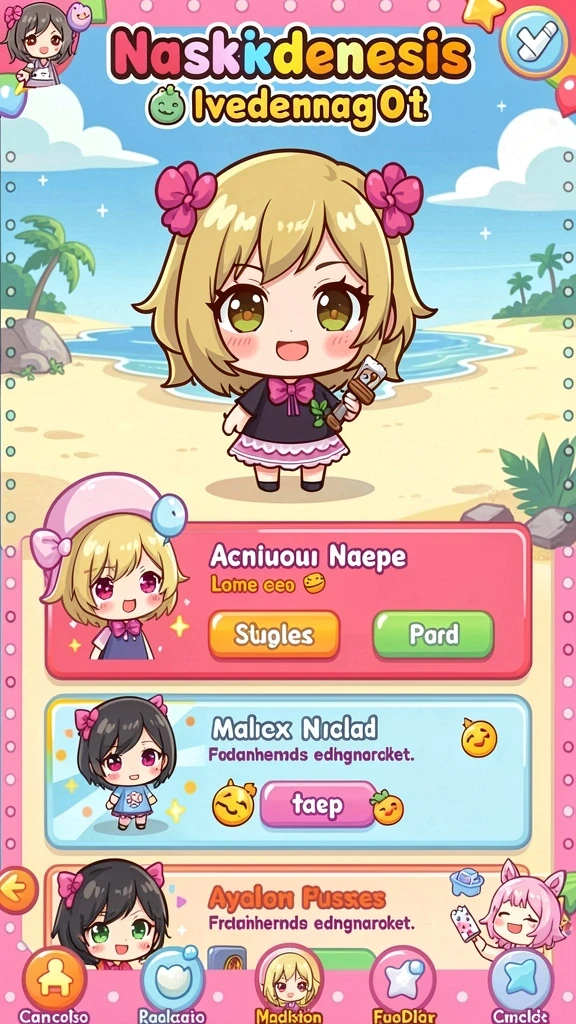Tap the checkmark button at top right
The height and width of the screenshot is (1024, 576).
click(534, 42)
